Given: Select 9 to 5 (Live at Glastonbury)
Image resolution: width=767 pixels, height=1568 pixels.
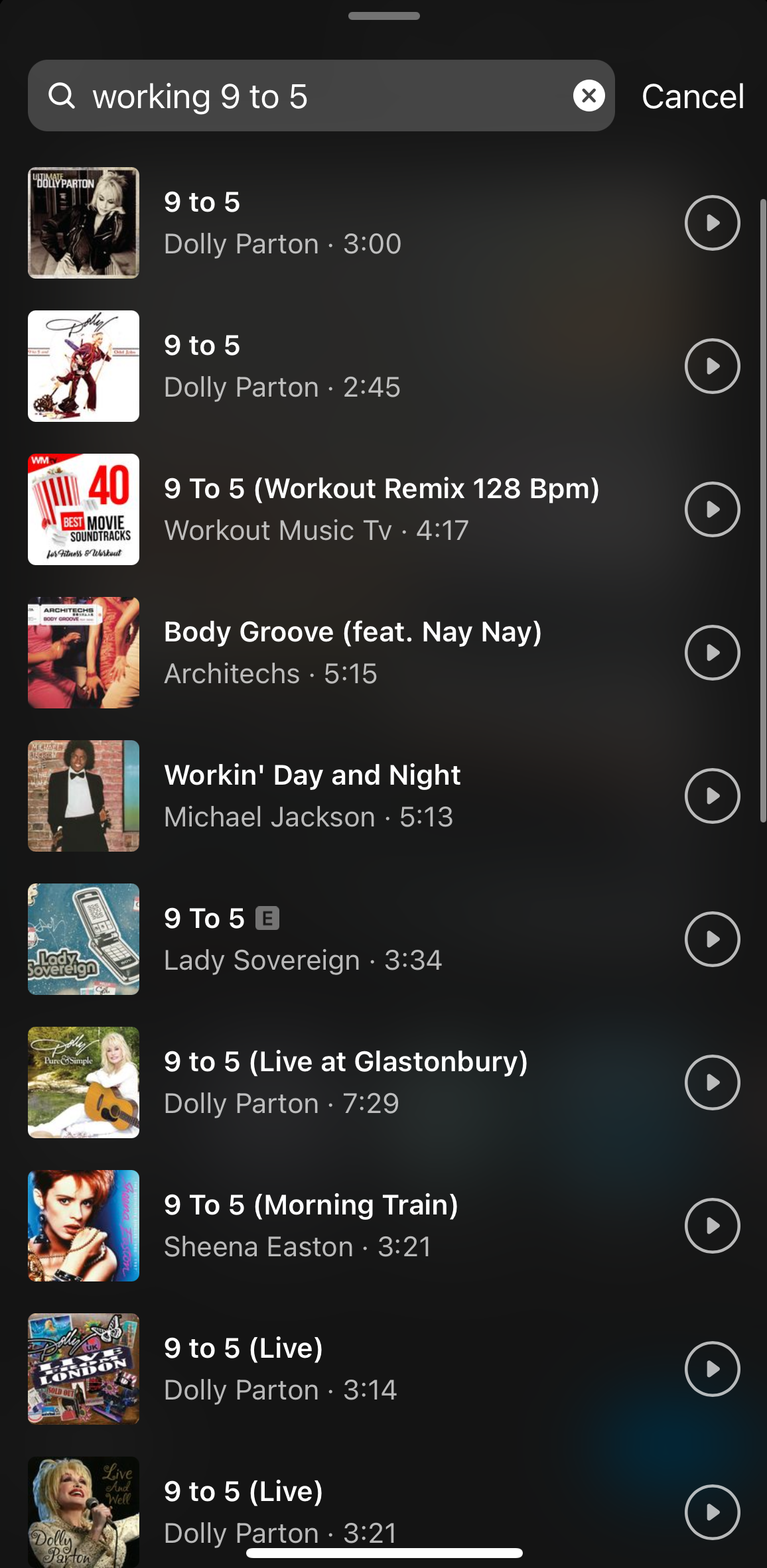Looking at the screenshot, I should tap(345, 1082).
